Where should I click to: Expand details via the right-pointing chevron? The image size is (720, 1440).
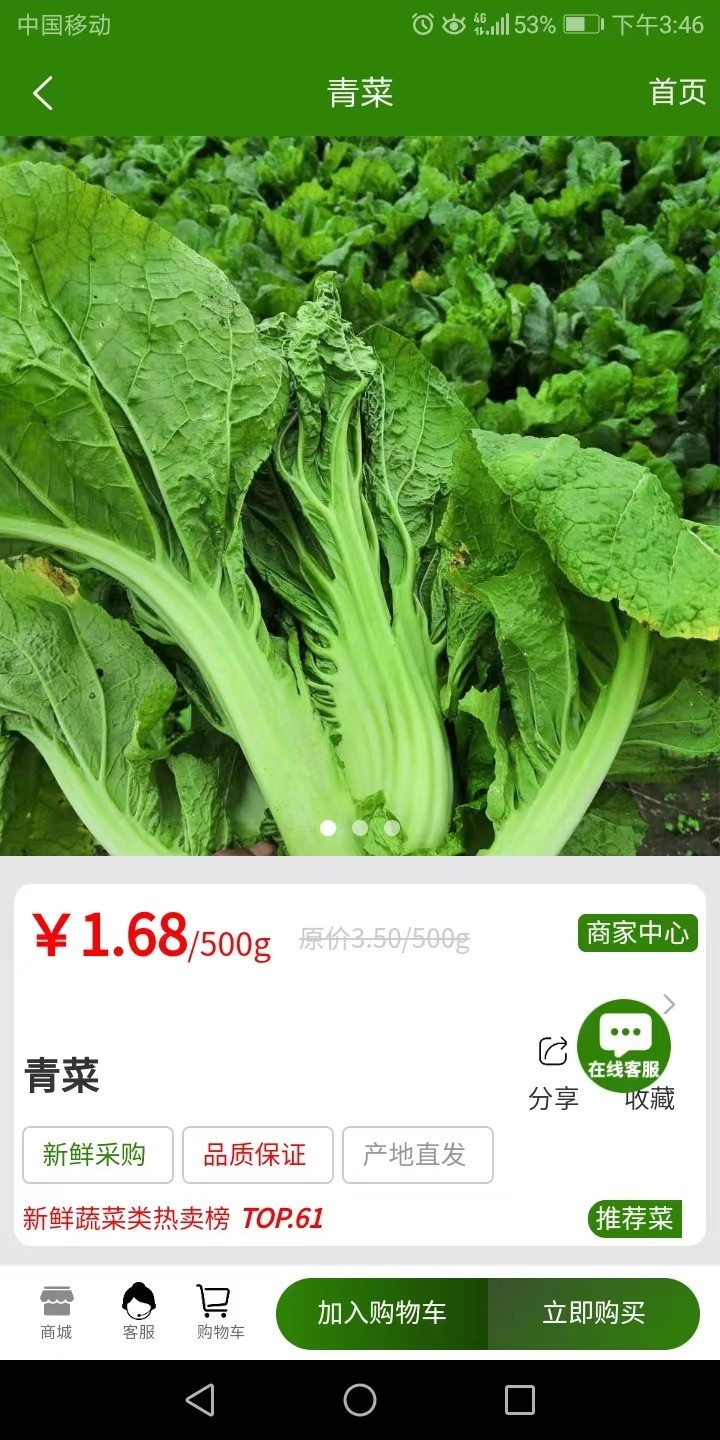pos(668,1004)
